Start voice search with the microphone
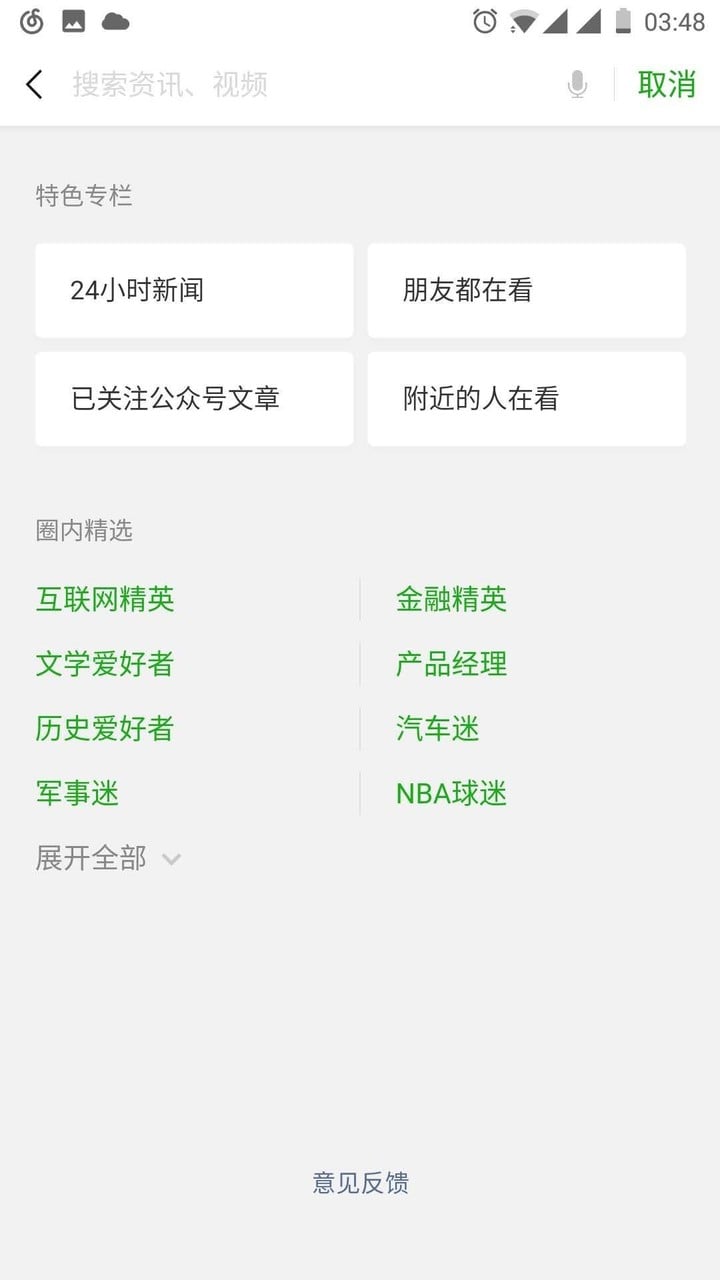The image size is (720, 1280). (x=577, y=85)
